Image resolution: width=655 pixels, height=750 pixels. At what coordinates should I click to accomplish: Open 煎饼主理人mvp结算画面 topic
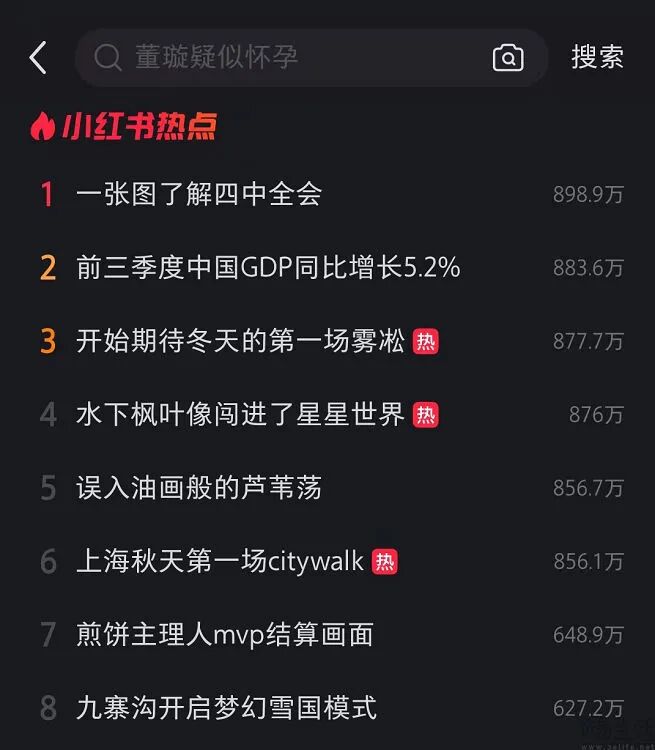click(225, 634)
